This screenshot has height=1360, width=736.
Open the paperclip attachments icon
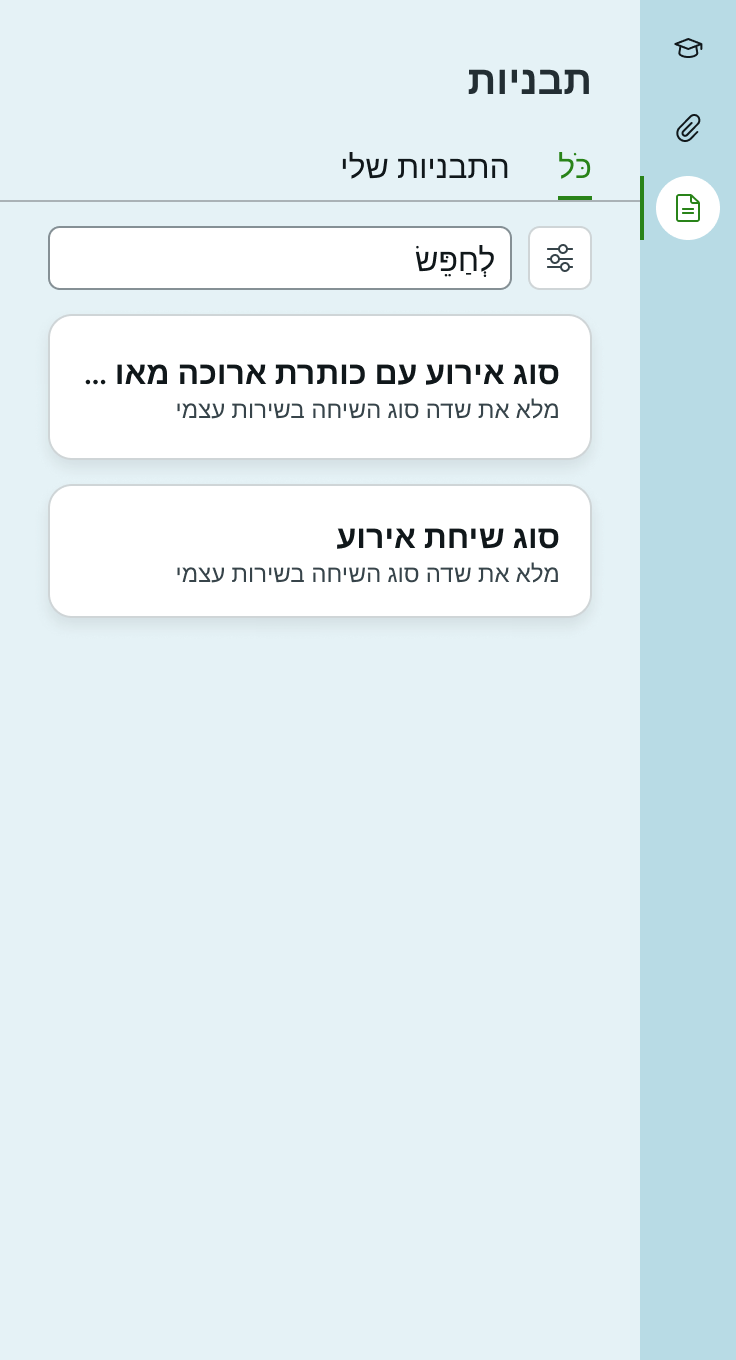click(x=688, y=128)
